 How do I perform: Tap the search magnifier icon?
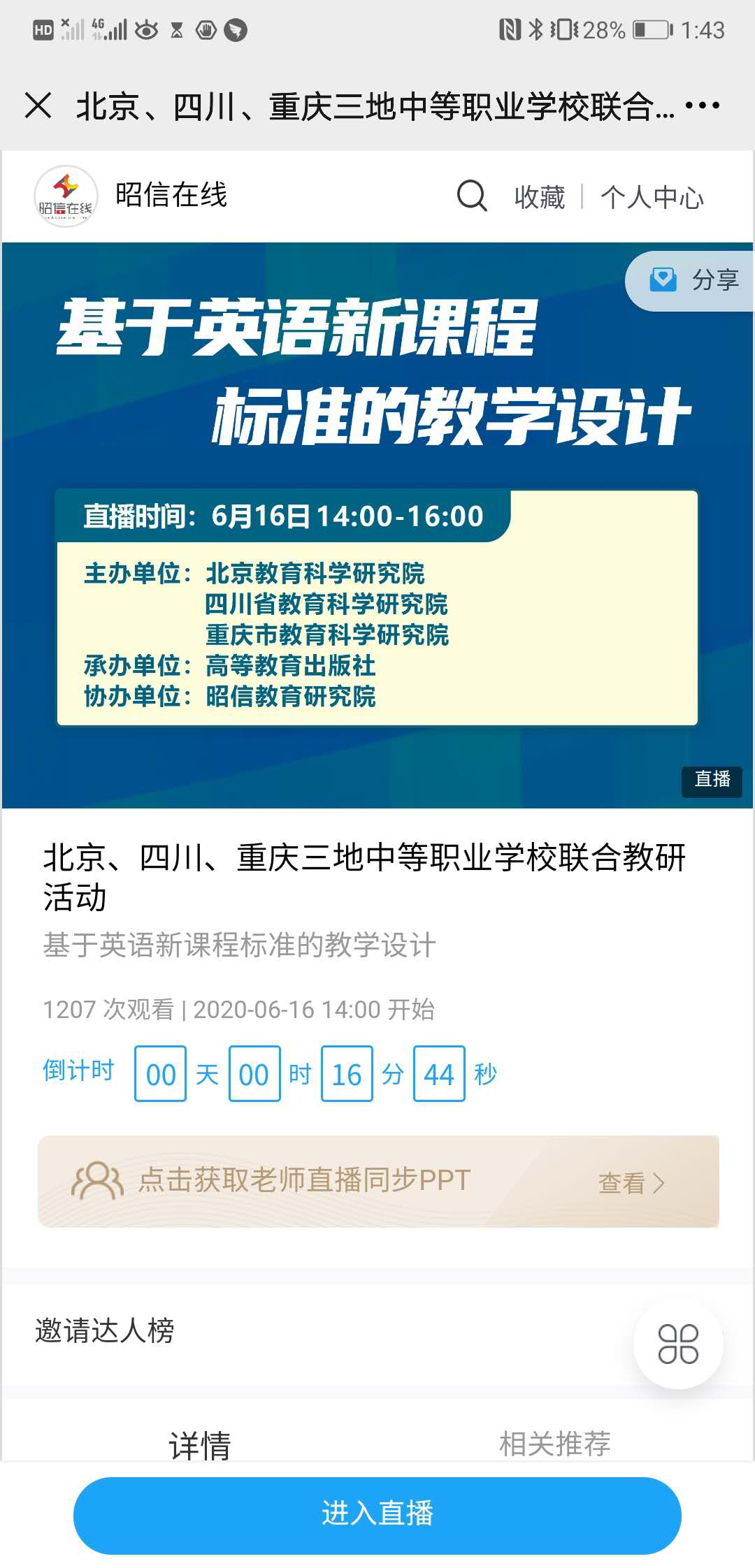point(472,196)
